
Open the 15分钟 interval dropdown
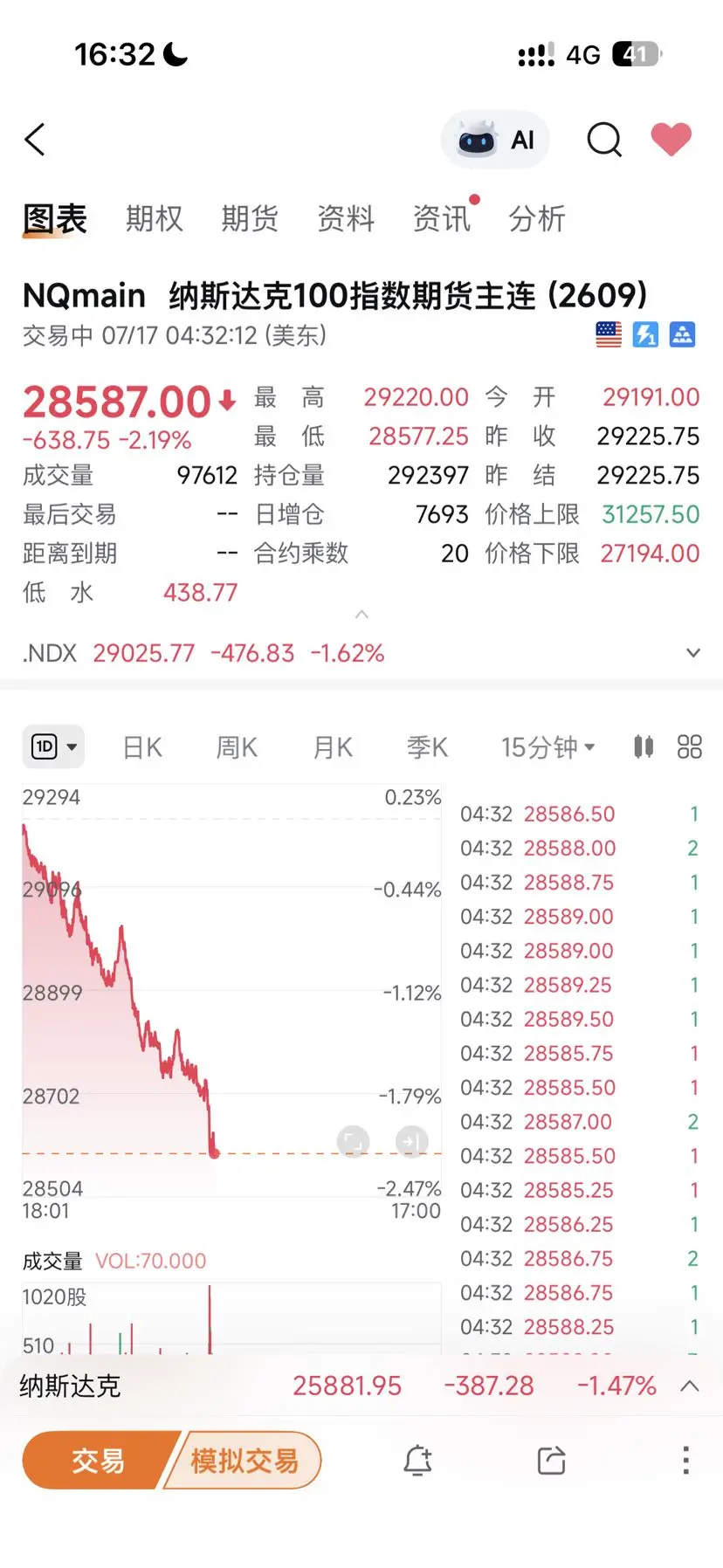point(547,747)
